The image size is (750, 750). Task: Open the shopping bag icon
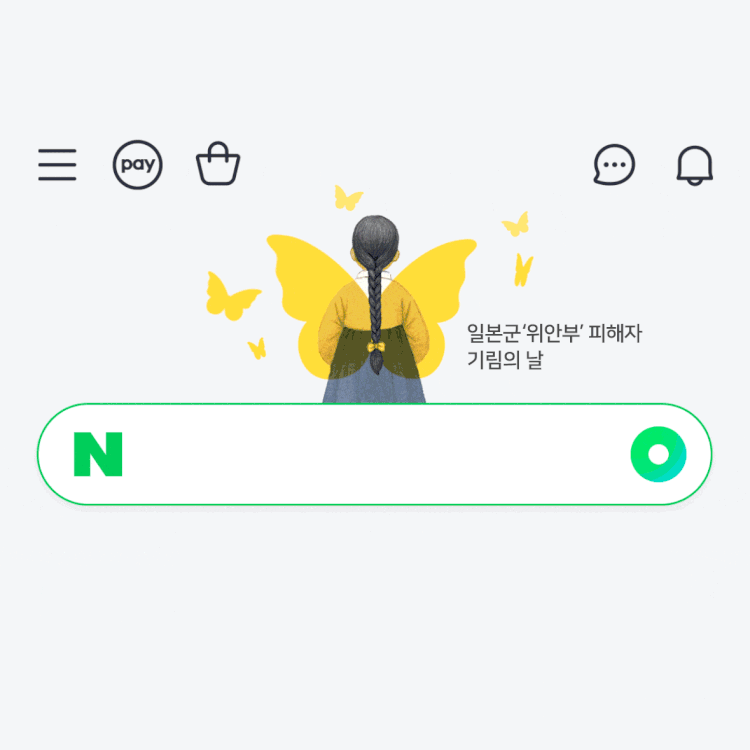(x=218, y=165)
